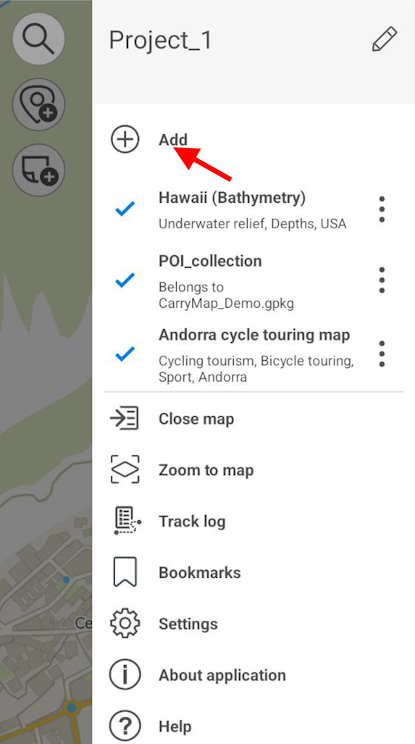Toggle the Andorra cycle touring map checkmark

(x=125, y=354)
